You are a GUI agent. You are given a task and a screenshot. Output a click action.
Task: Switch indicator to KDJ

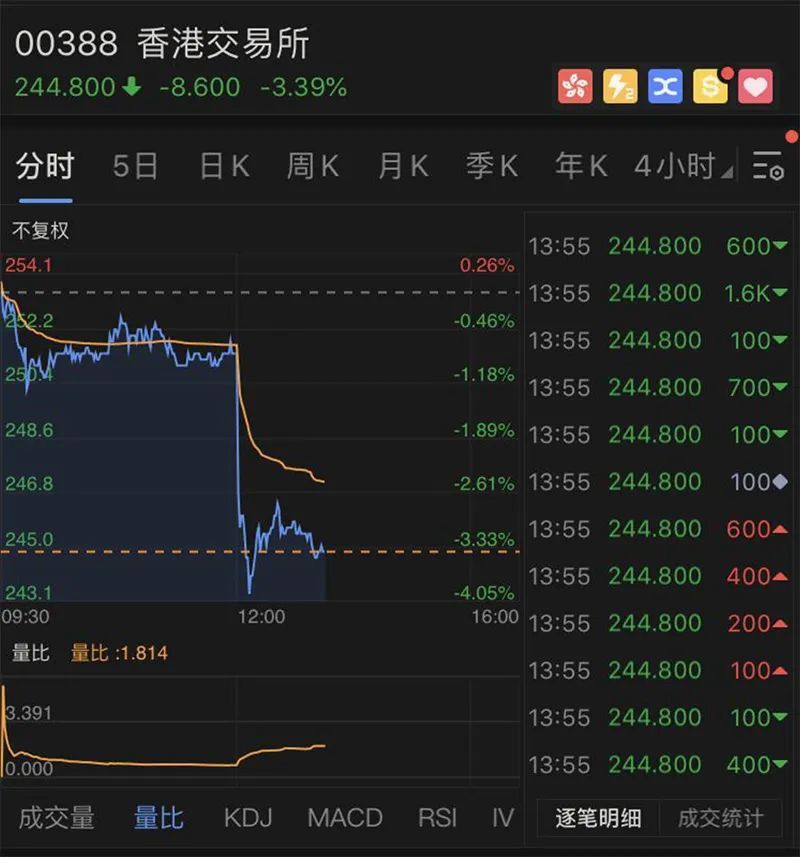[247, 818]
